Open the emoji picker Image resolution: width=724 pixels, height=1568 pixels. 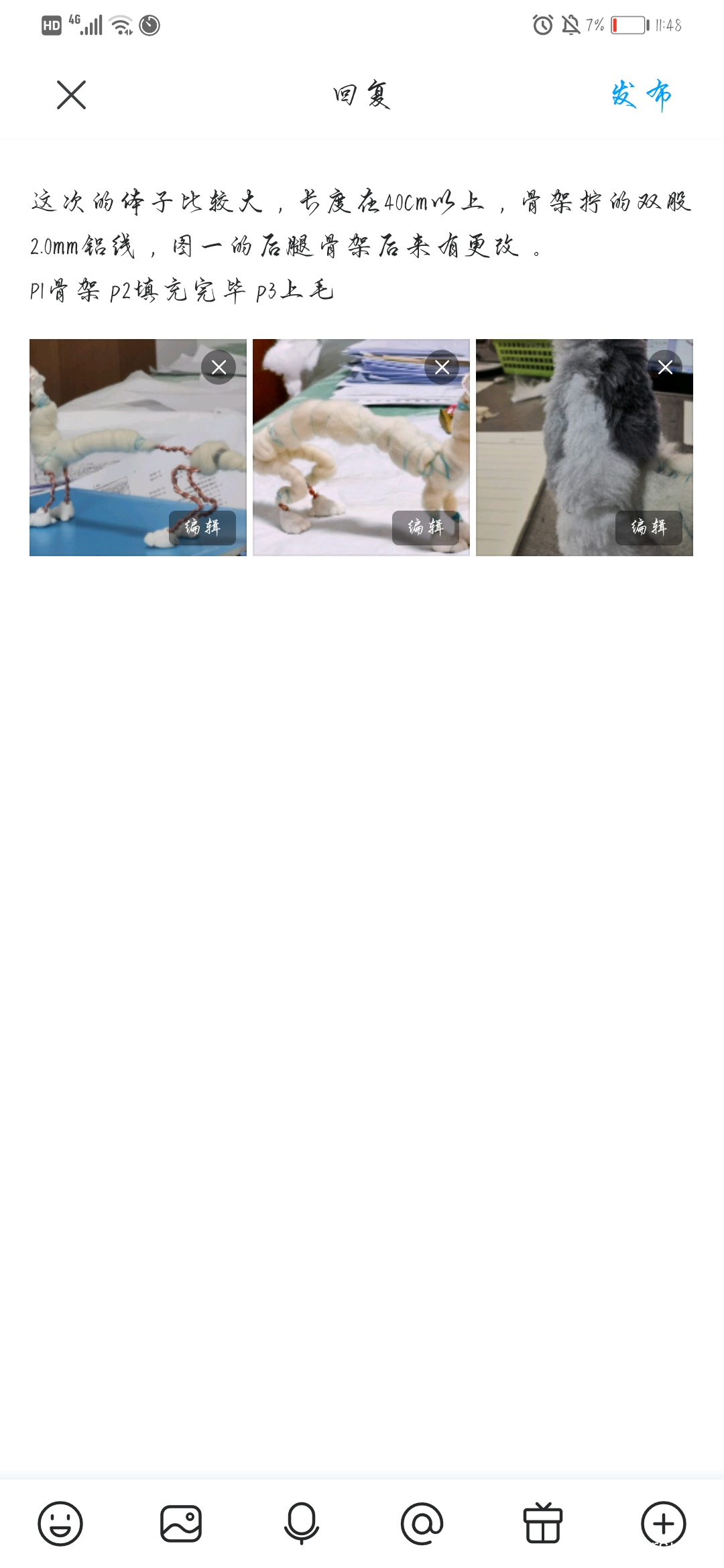[60, 1524]
